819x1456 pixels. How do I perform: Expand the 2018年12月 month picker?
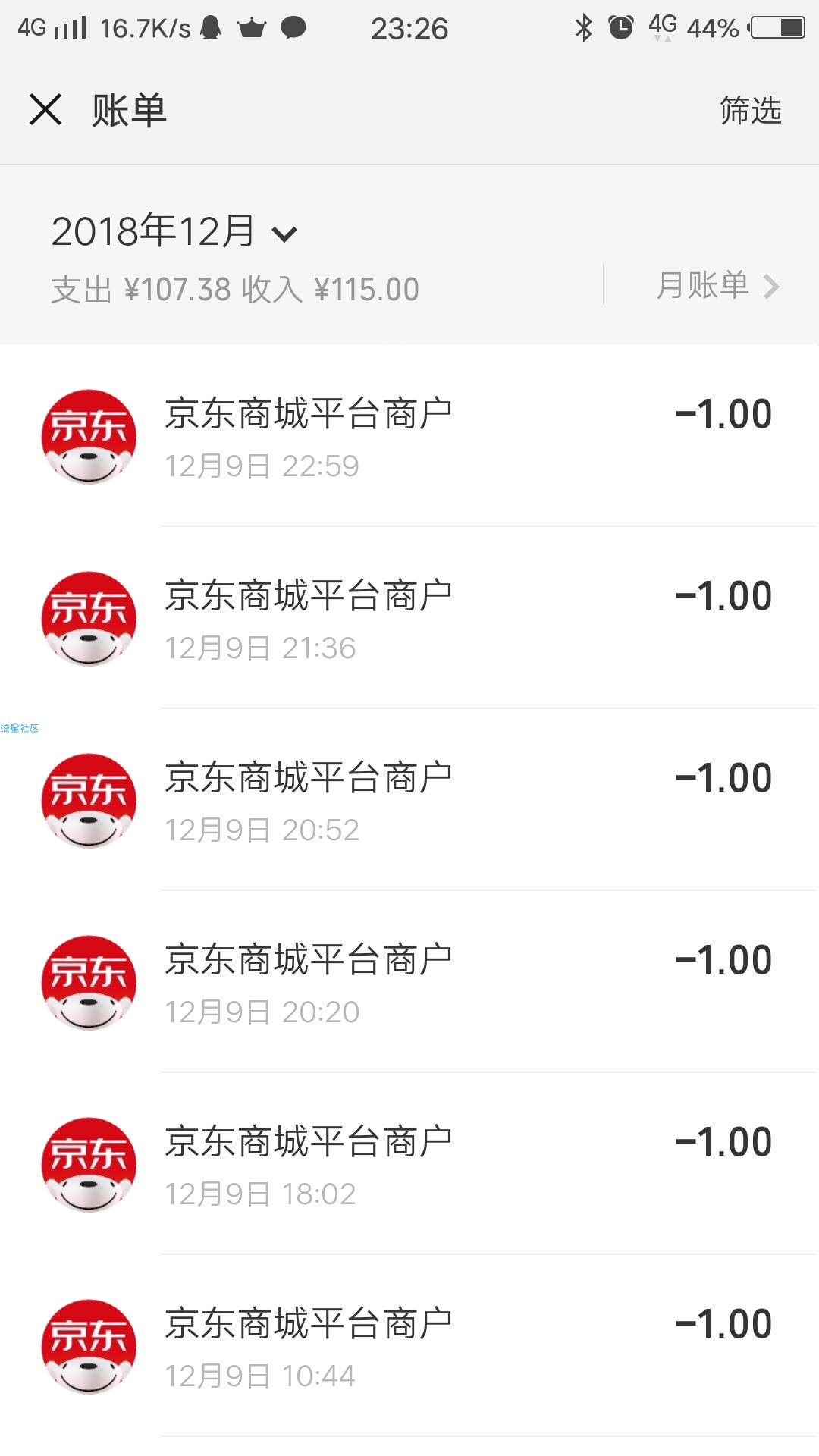click(x=174, y=231)
